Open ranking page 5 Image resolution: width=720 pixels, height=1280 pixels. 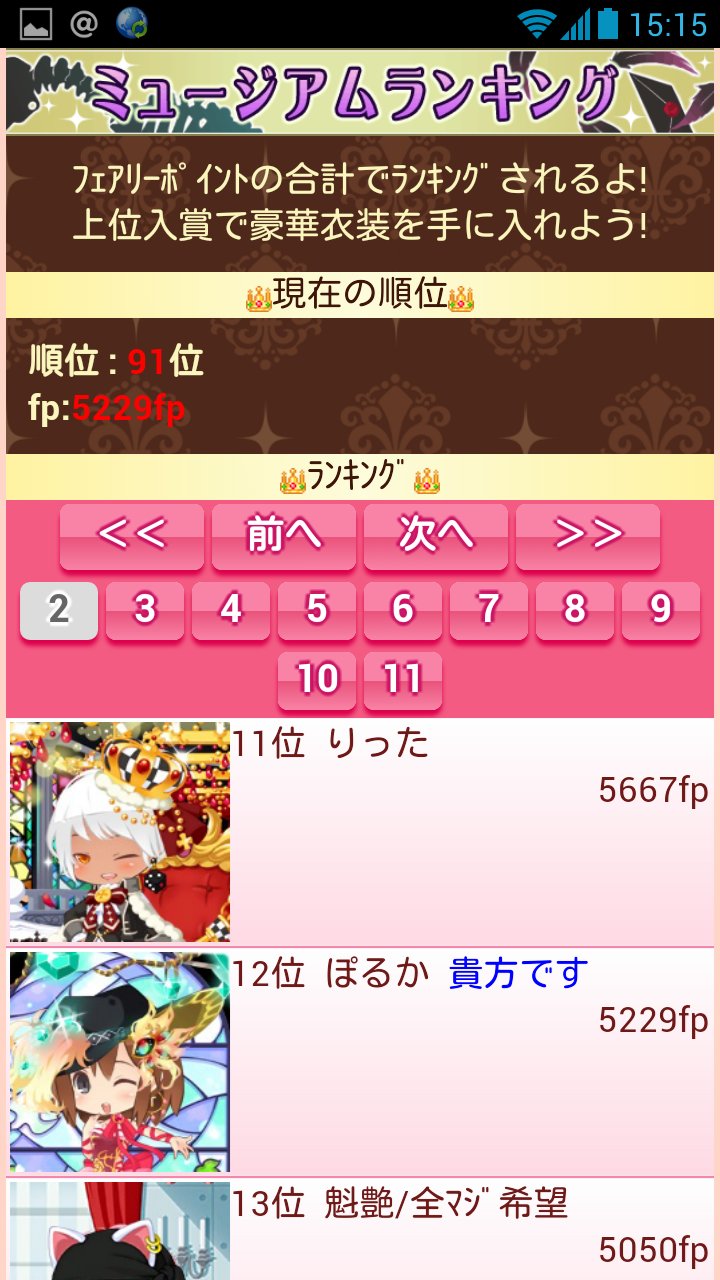[317, 609]
